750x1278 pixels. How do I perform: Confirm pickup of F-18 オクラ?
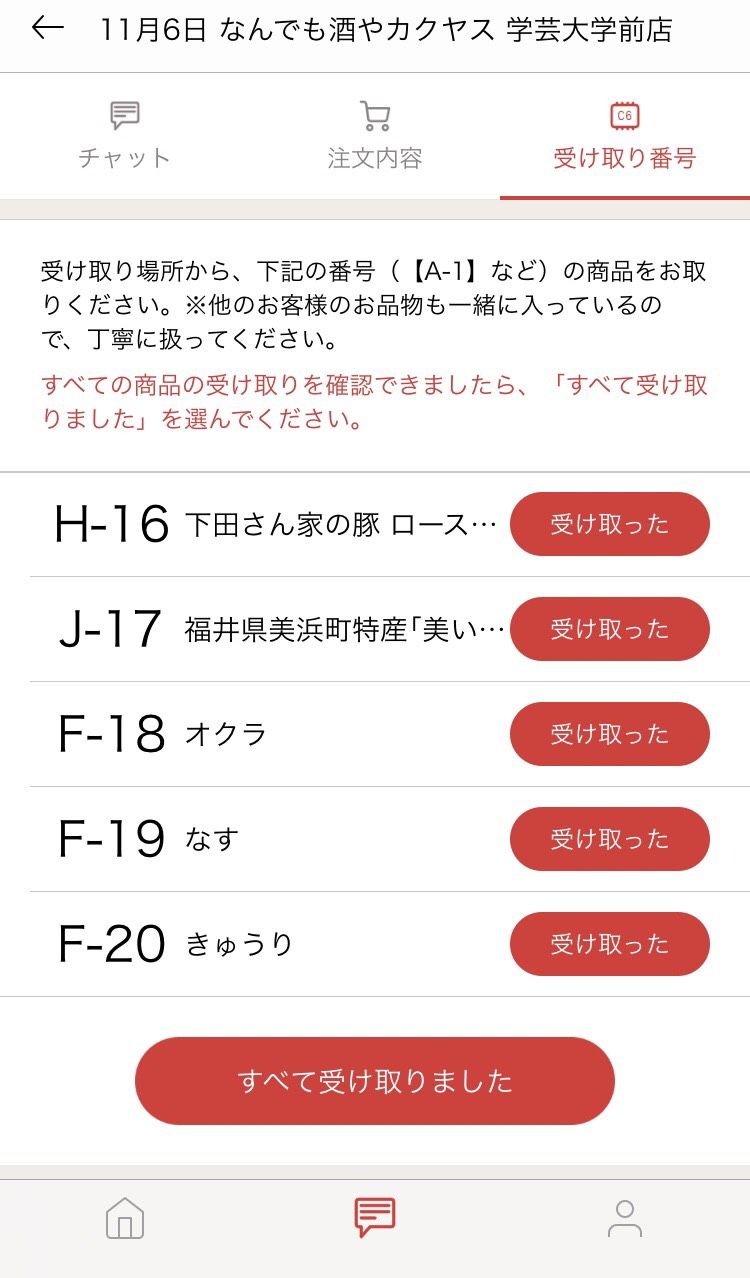(x=610, y=734)
